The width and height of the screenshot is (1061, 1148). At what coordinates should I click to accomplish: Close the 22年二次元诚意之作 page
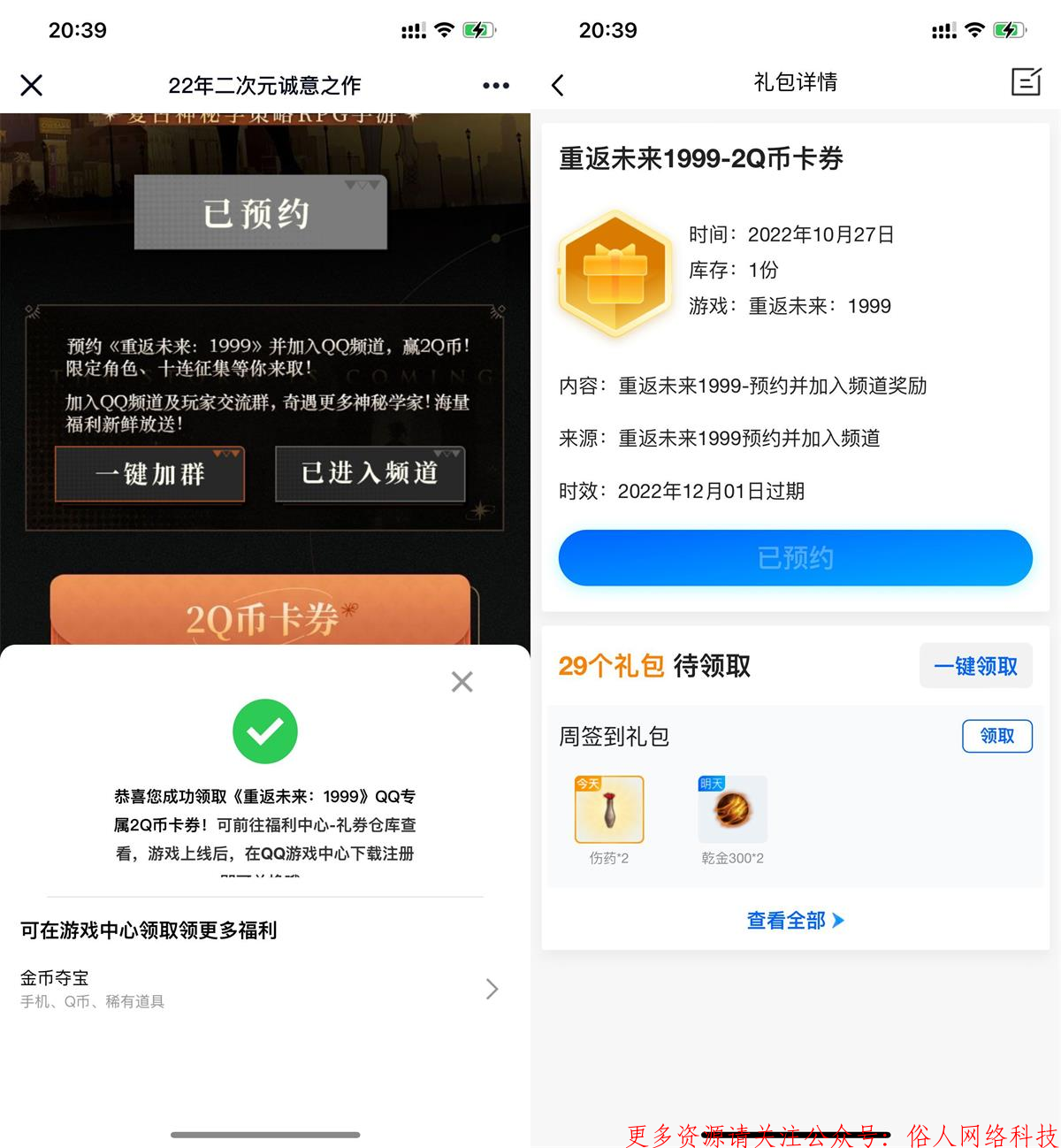point(32,85)
